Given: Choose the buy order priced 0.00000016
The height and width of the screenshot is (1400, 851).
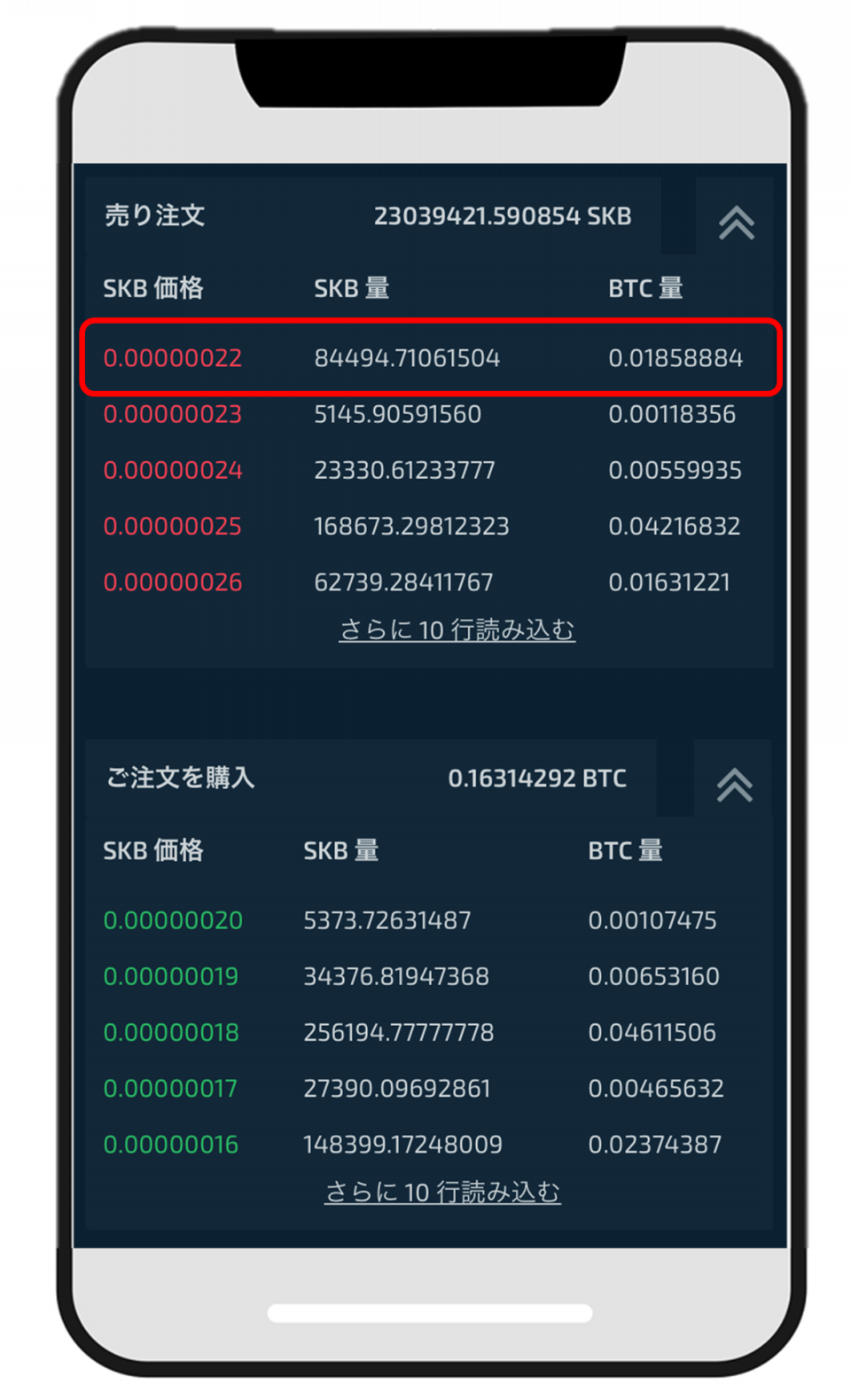Looking at the screenshot, I should point(430,1144).
